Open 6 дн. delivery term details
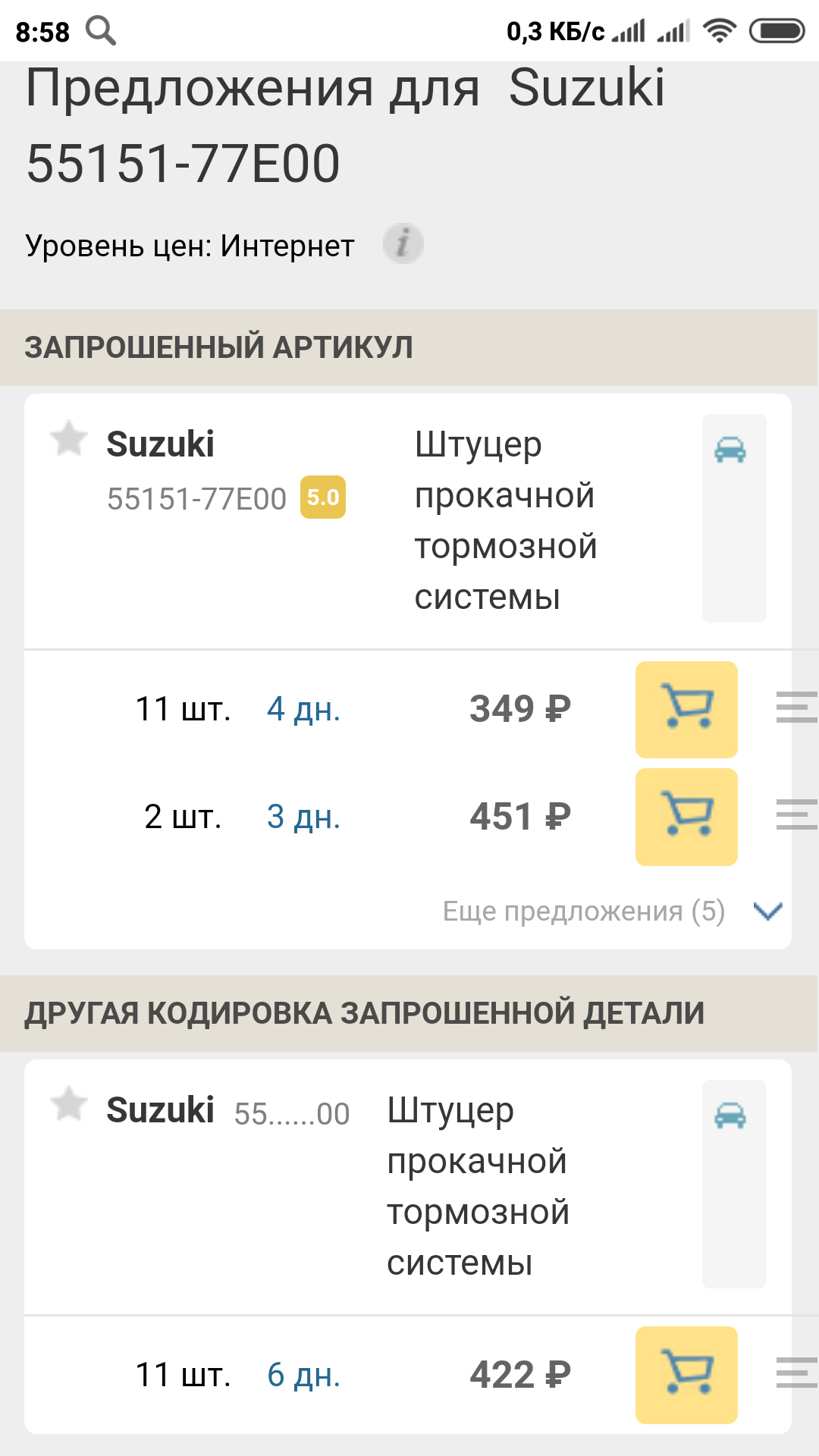The width and height of the screenshot is (819, 1456). 303,1374
